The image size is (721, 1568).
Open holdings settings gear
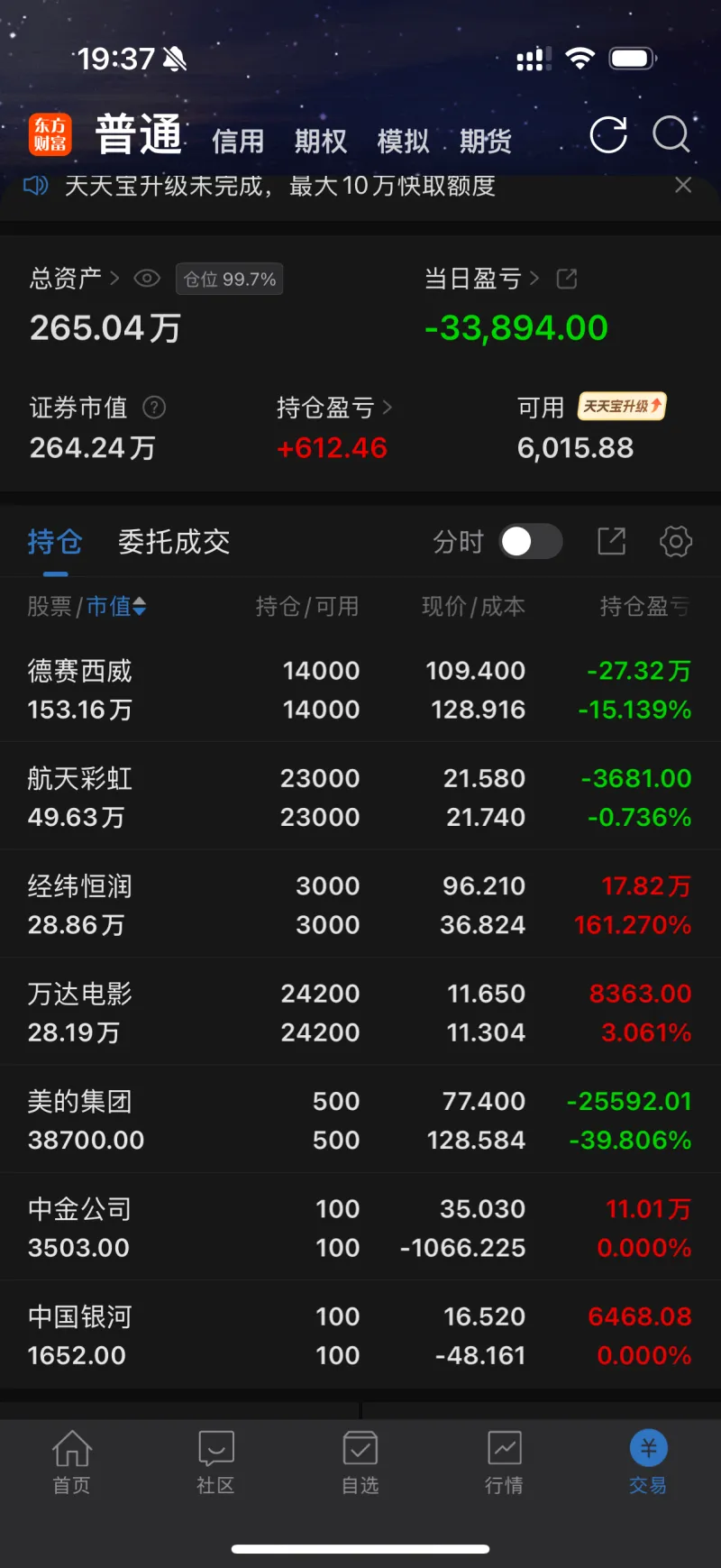point(676,542)
